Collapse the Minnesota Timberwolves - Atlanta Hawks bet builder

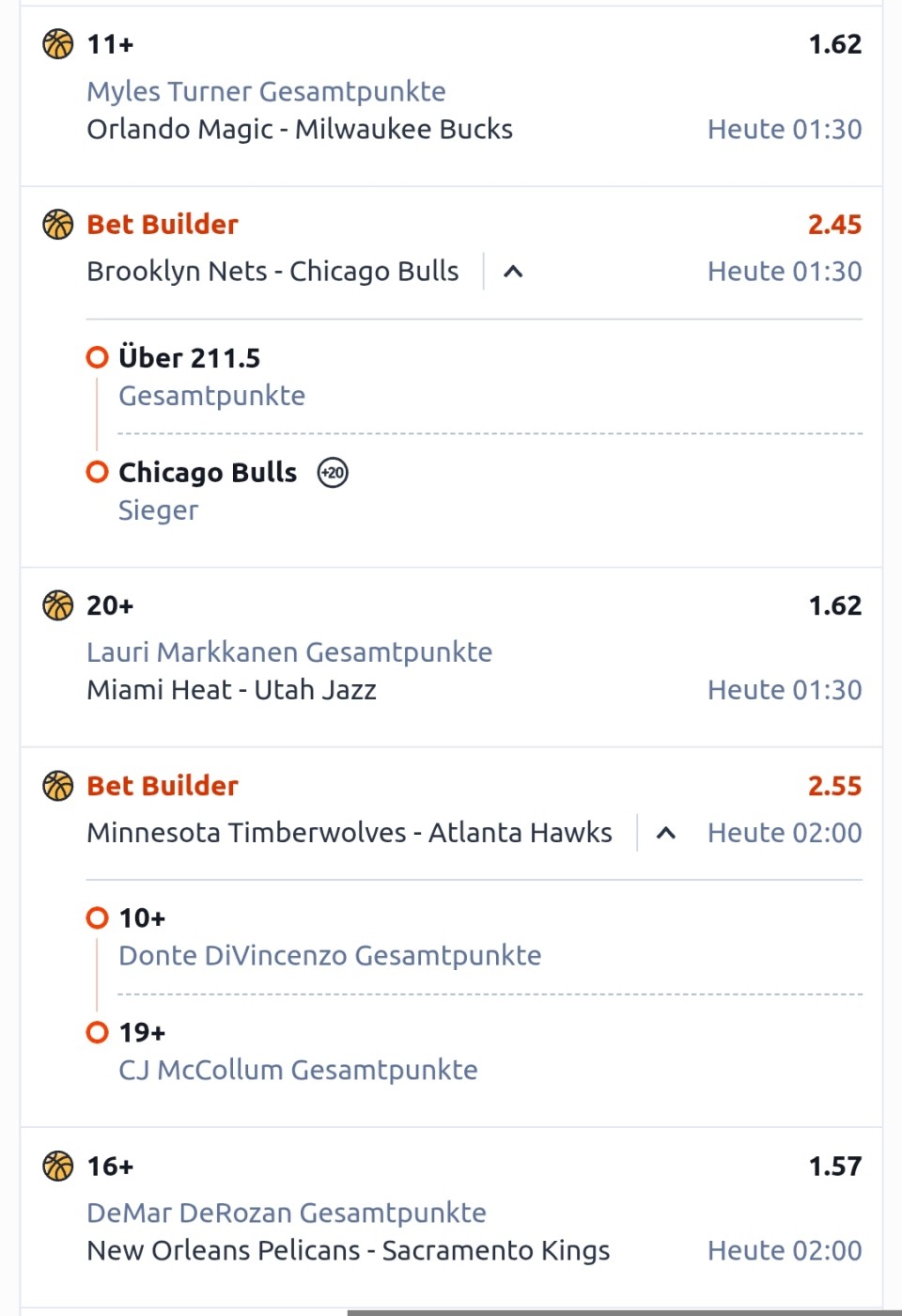(x=666, y=833)
